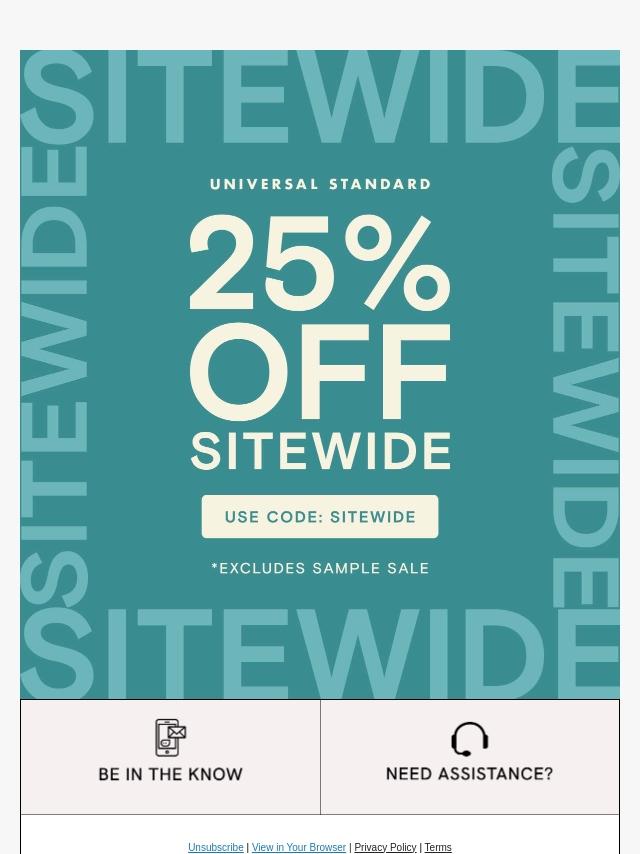This screenshot has width=640, height=854.
Task: Open the Need Assistance? tile
Action: pos(469,756)
